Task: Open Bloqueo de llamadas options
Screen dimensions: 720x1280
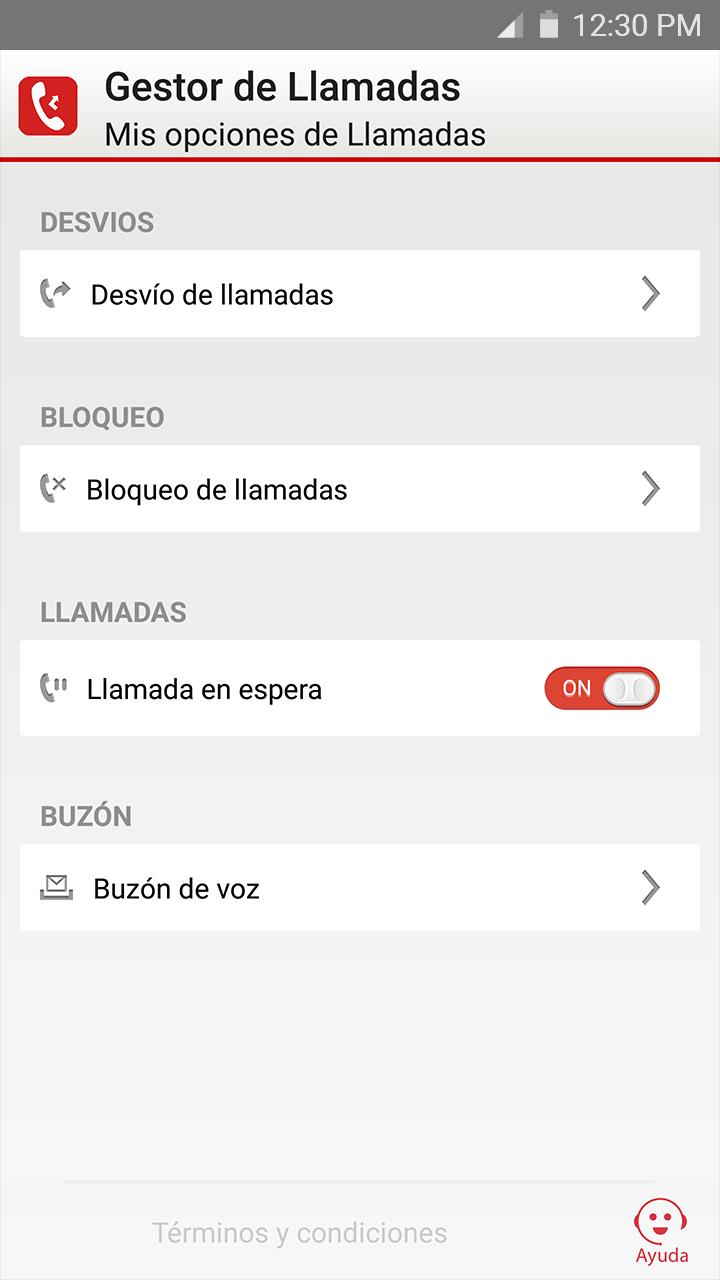Action: coord(360,489)
